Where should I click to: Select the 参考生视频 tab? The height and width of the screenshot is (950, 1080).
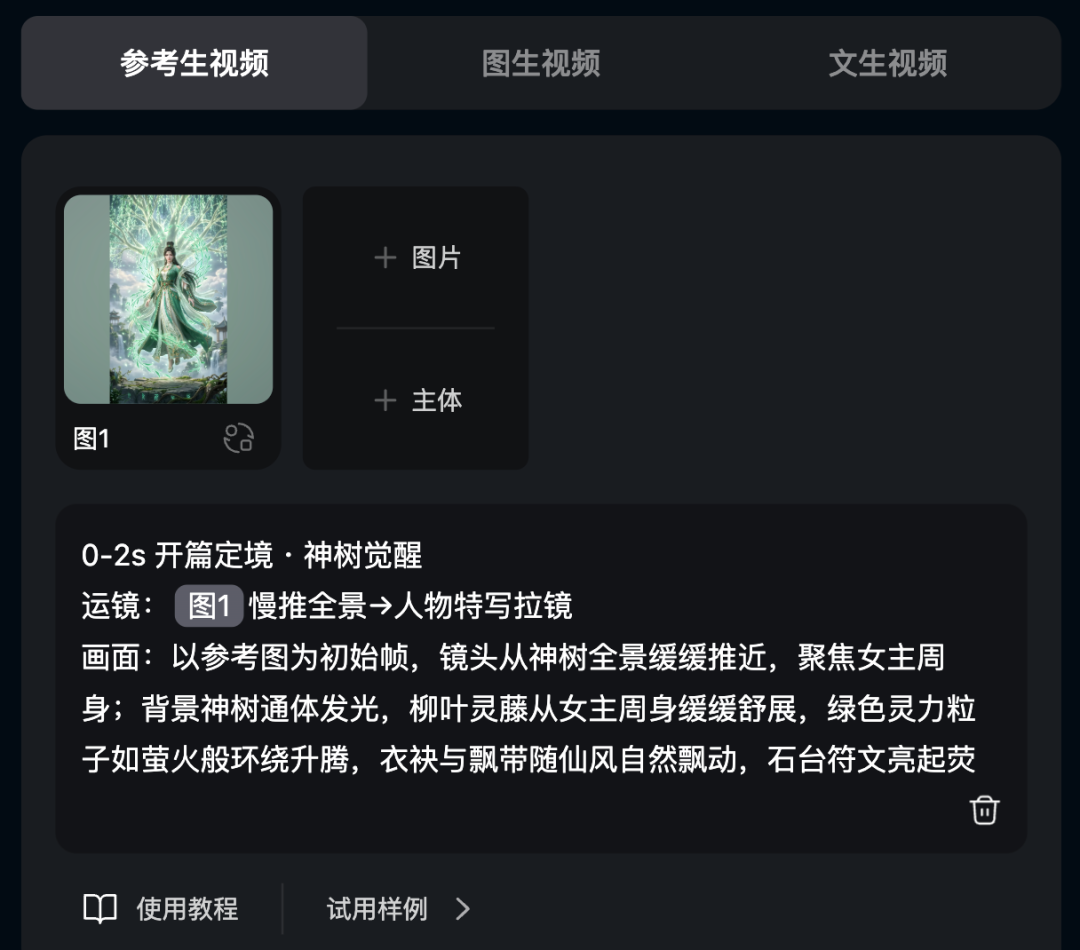coord(194,63)
